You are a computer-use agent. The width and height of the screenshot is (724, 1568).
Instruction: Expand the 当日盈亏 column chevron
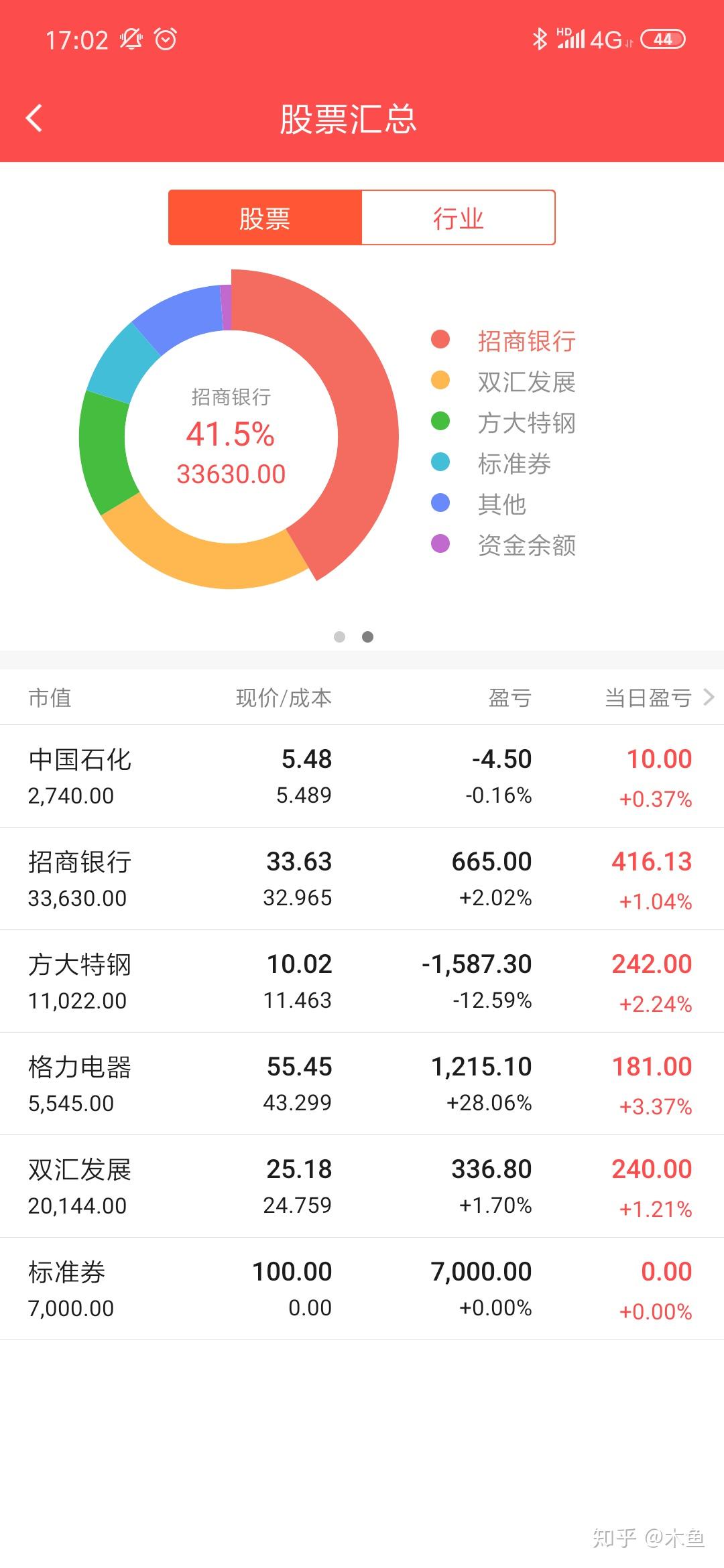click(709, 698)
